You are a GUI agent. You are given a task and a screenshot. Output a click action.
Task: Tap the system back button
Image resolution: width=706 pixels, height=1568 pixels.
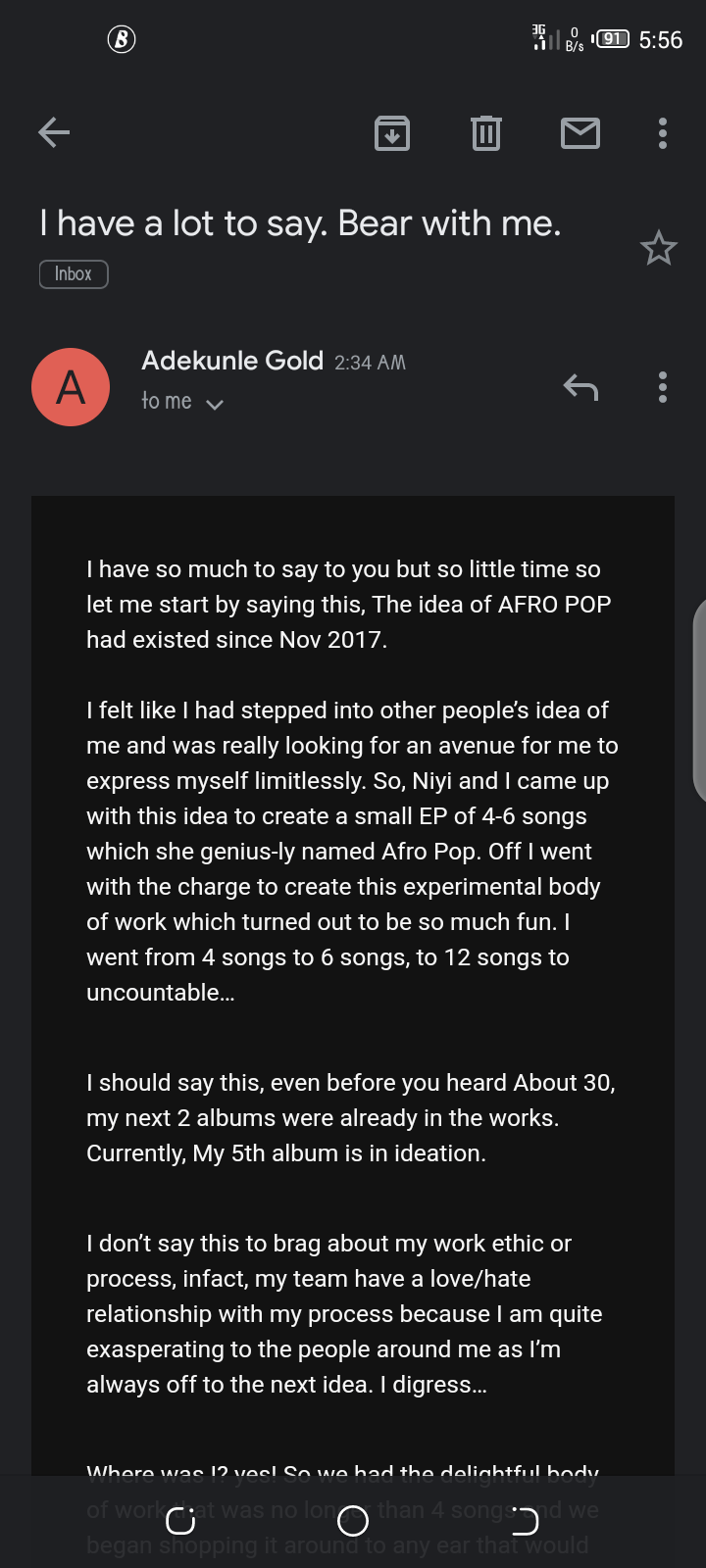pyautogui.click(x=526, y=1521)
